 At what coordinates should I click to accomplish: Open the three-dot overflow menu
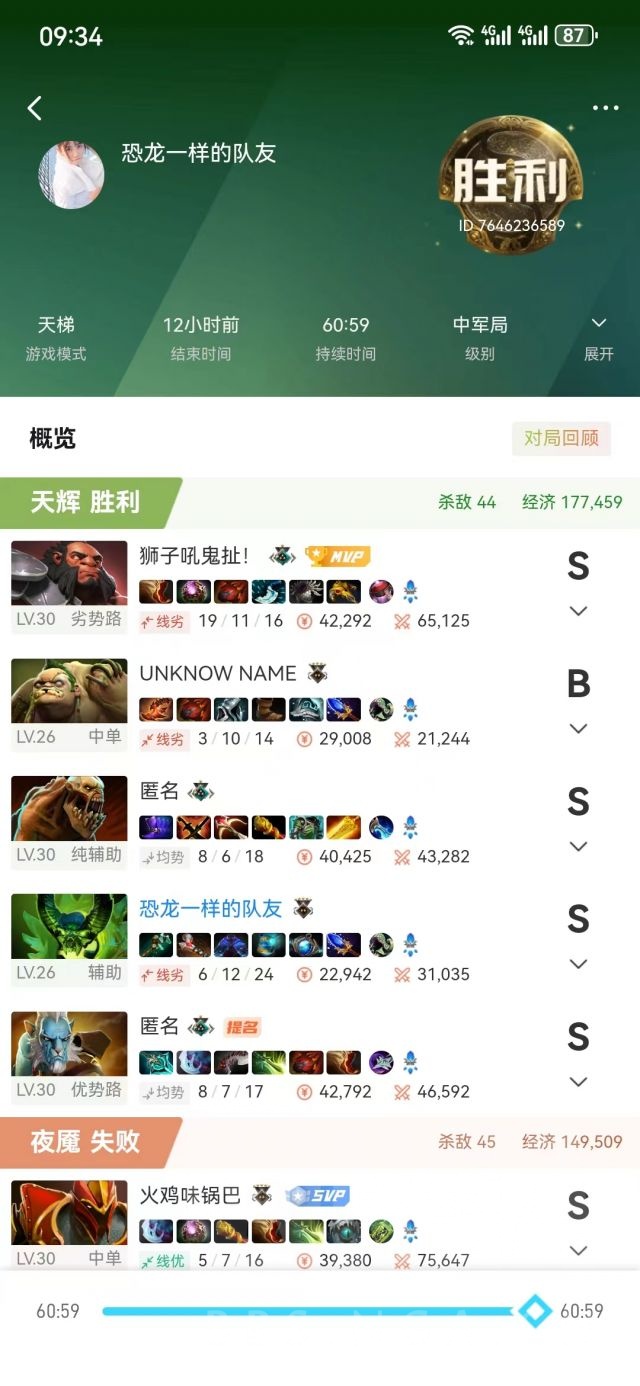[605, 108]
